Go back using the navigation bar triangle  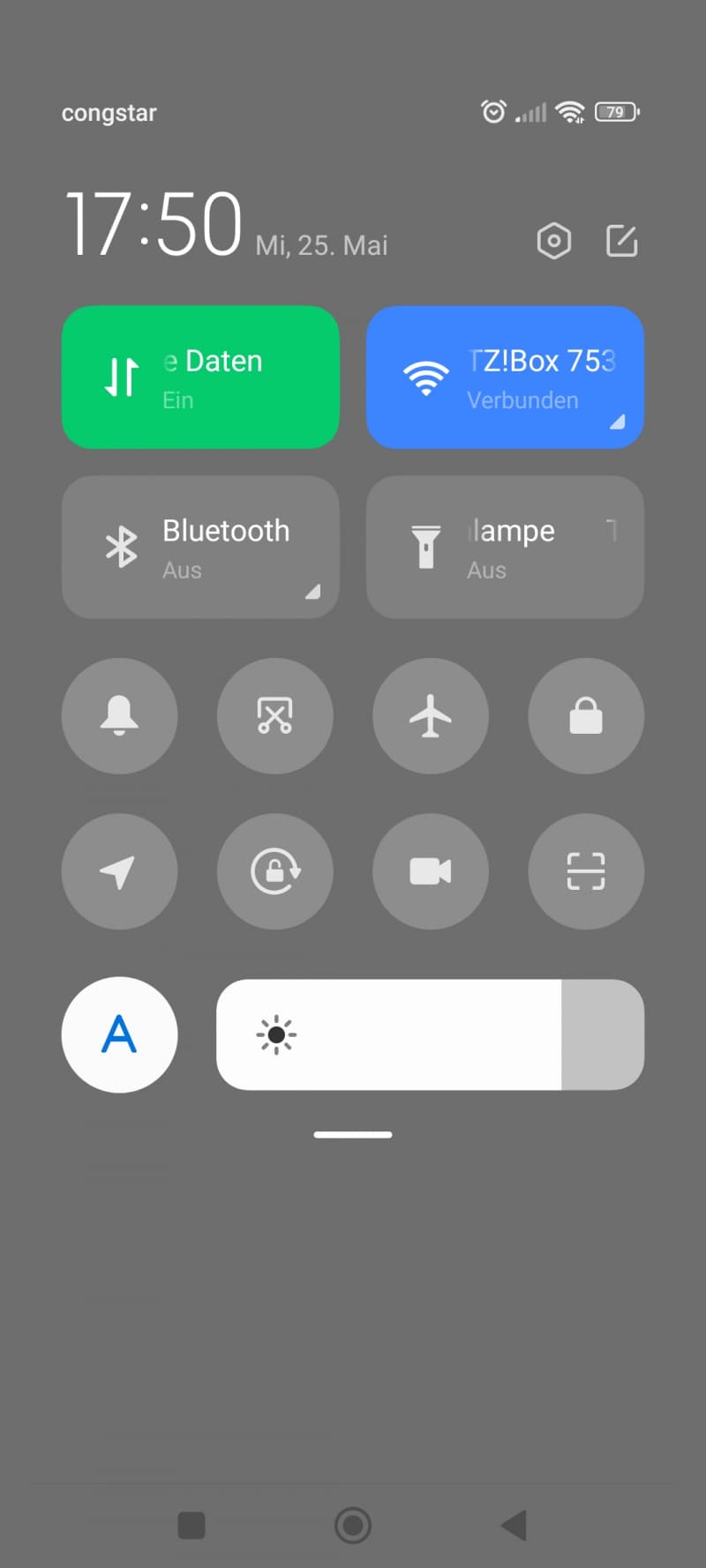click(x=514, y=1525)
